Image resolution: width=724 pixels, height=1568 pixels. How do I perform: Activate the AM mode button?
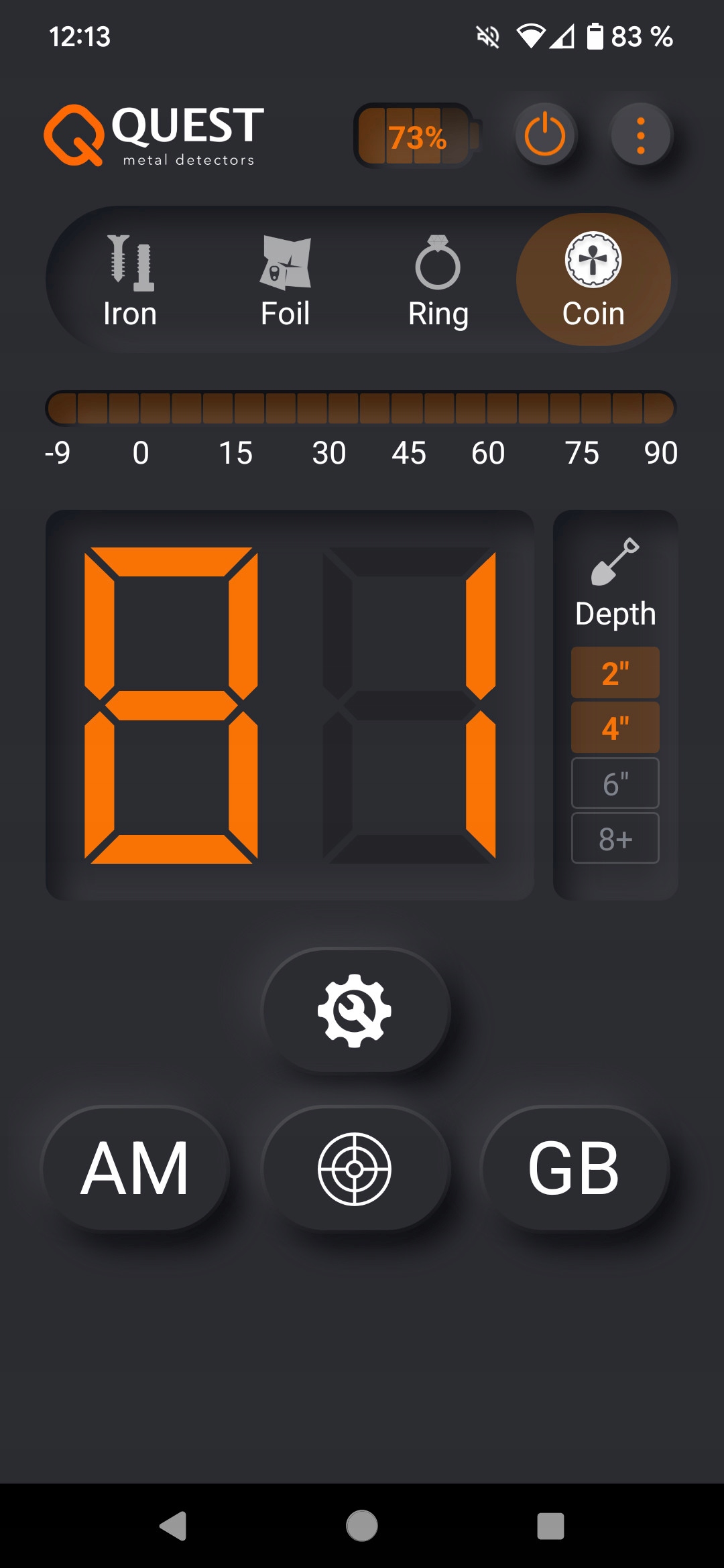(135, 1169)
